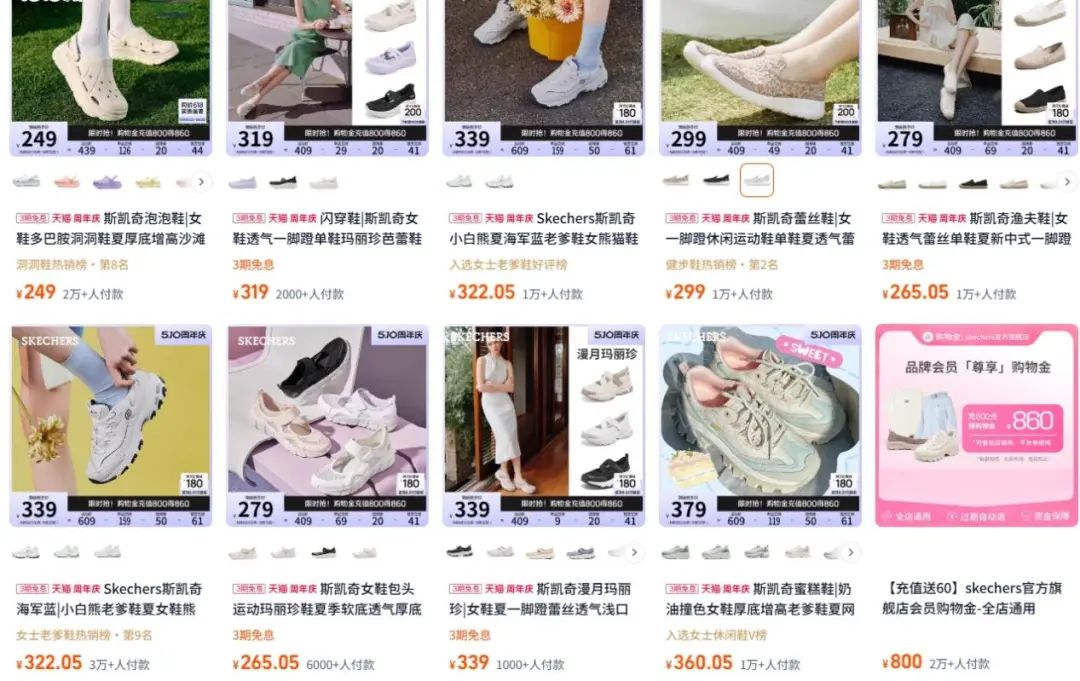Show more color swatches for 斯凯奇泡泡鞋
The image size is (1080, 681).
tap(201, 182)
